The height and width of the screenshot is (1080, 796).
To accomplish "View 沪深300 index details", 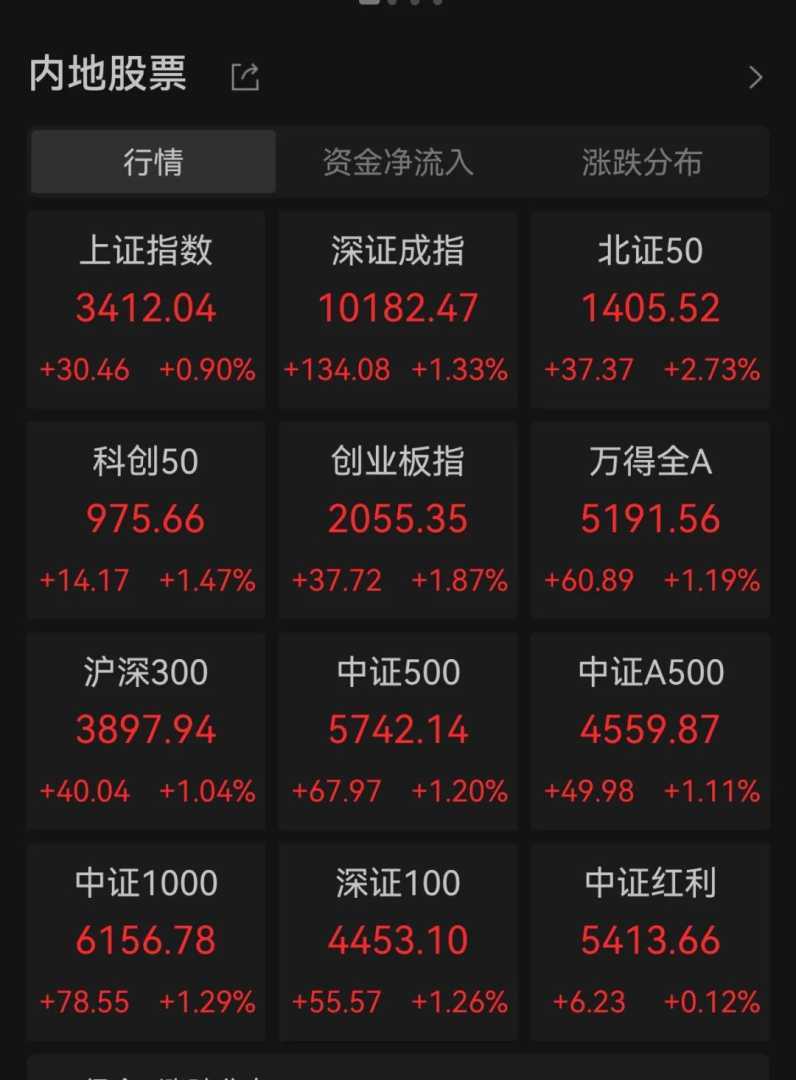I will [x=146, y=731].
